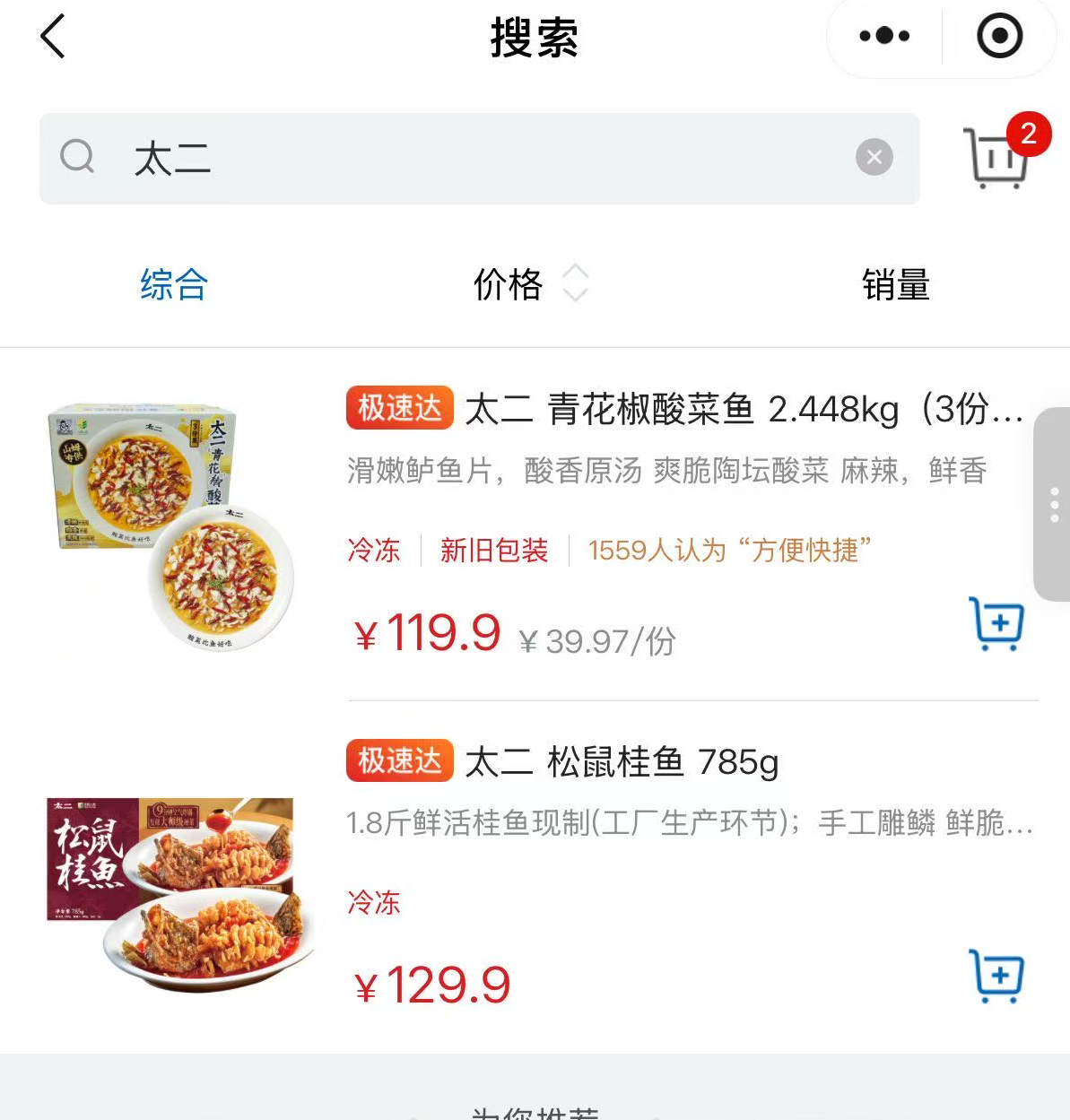The image size is (1070, 1120).
Task: Open the mini program more options menu
Action: [884, 37]
